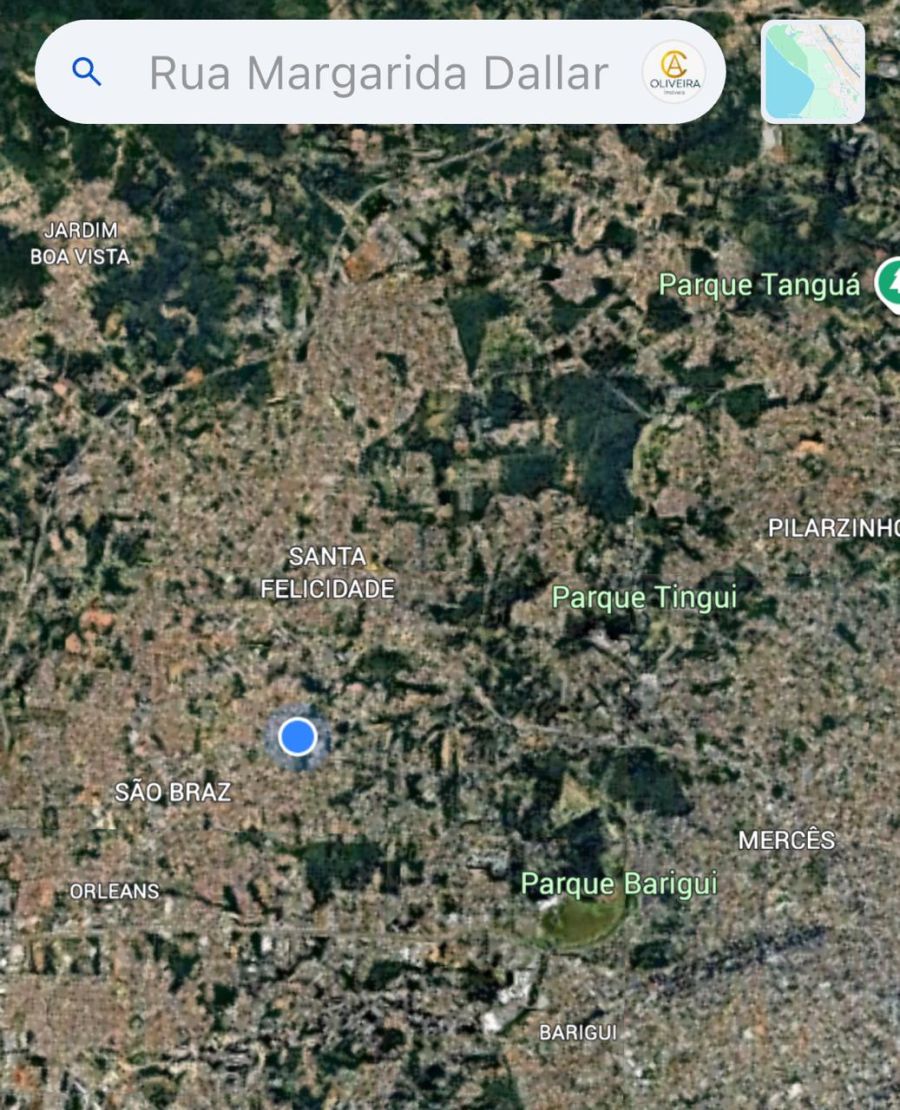Screen dimensions: 900x1110
Task: Tap the blue current location dot
Action: pyautogui.click(x=297, y=737)
